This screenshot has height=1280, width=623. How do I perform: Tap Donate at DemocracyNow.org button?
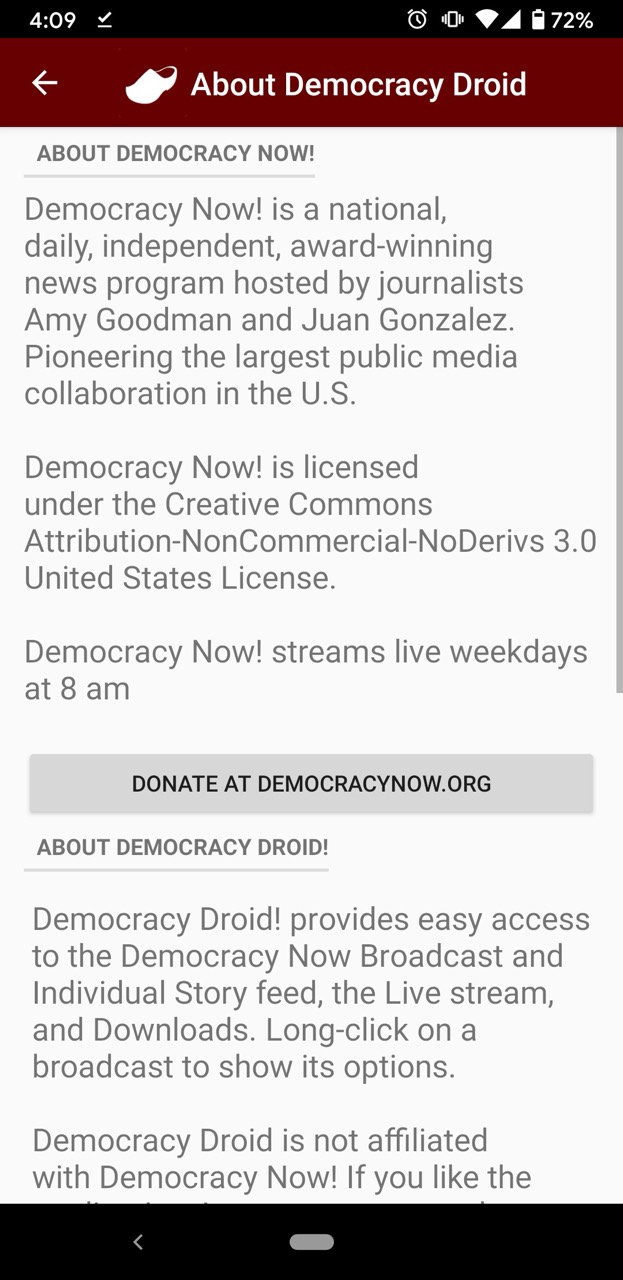tap(311, 783)
